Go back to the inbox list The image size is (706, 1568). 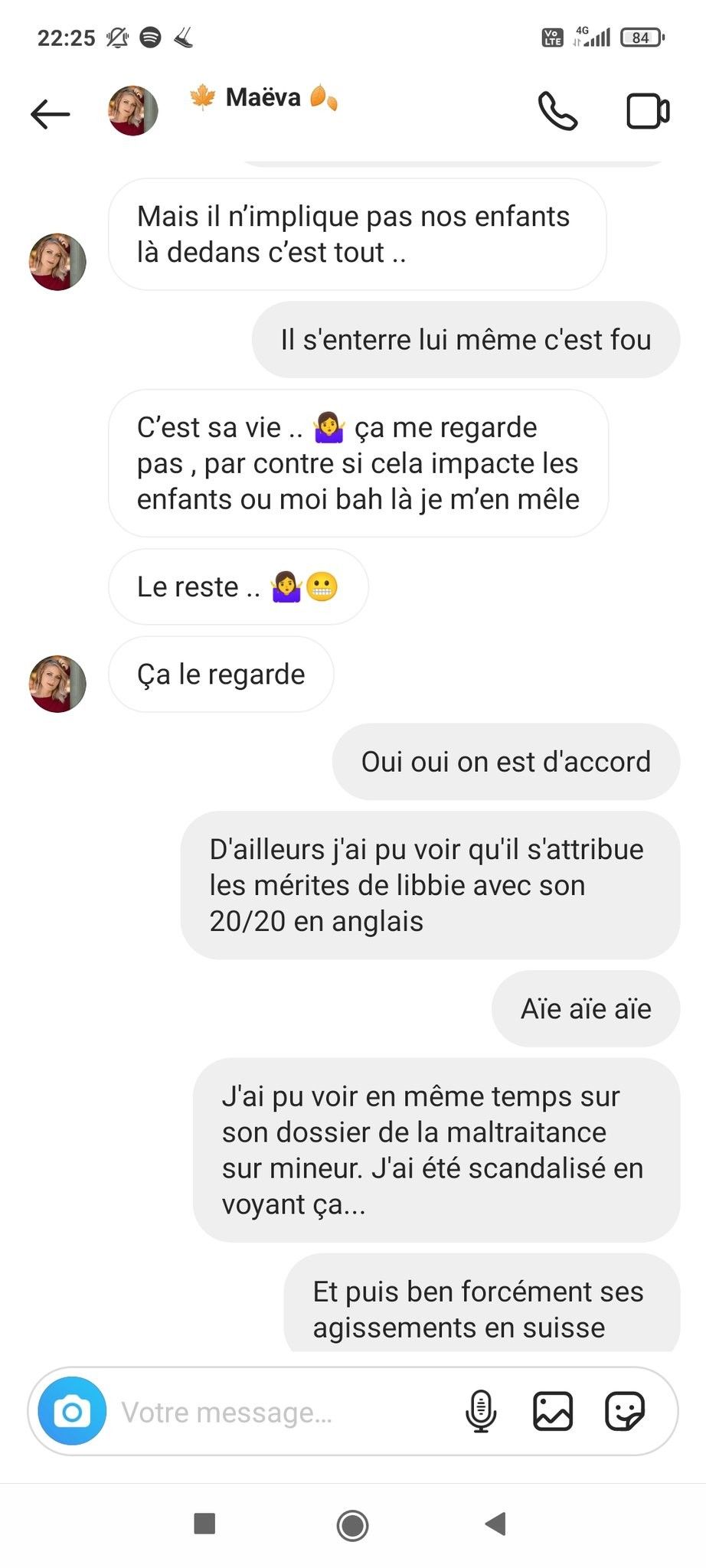point(51,114)
